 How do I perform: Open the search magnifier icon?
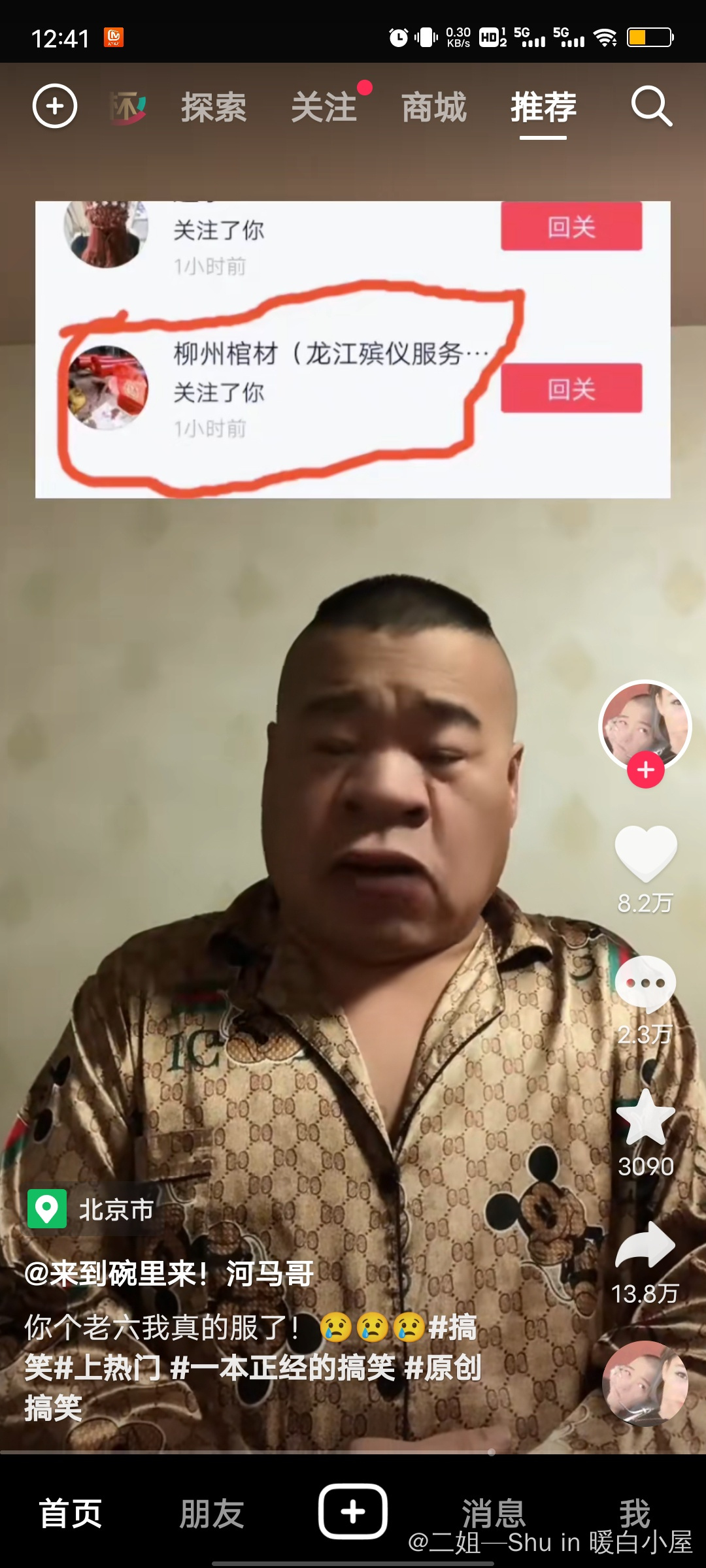click(651, 106)
